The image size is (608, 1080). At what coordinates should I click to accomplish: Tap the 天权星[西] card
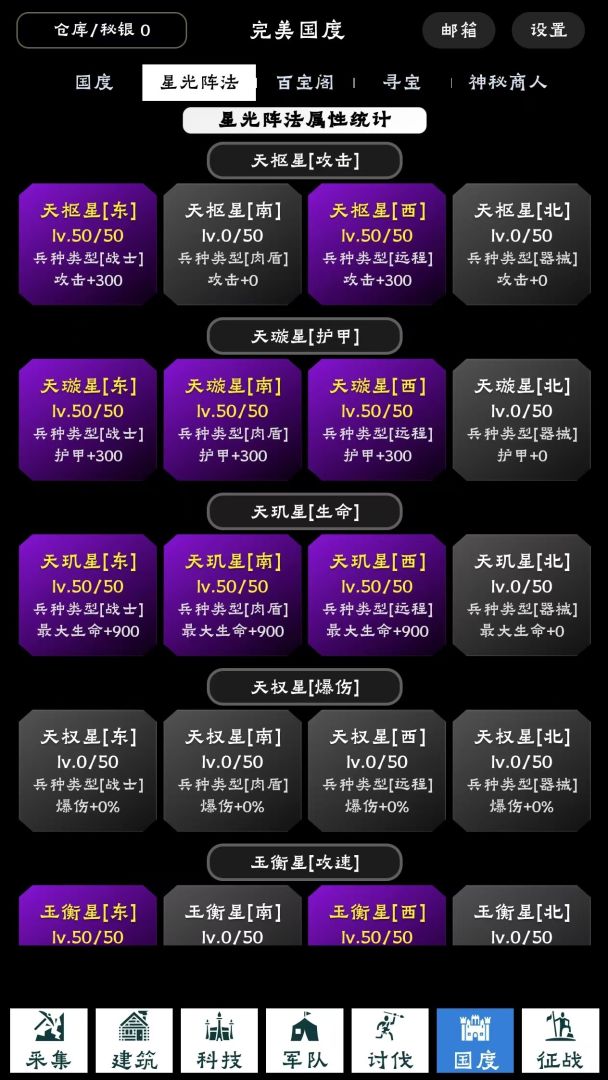point(377,770)
